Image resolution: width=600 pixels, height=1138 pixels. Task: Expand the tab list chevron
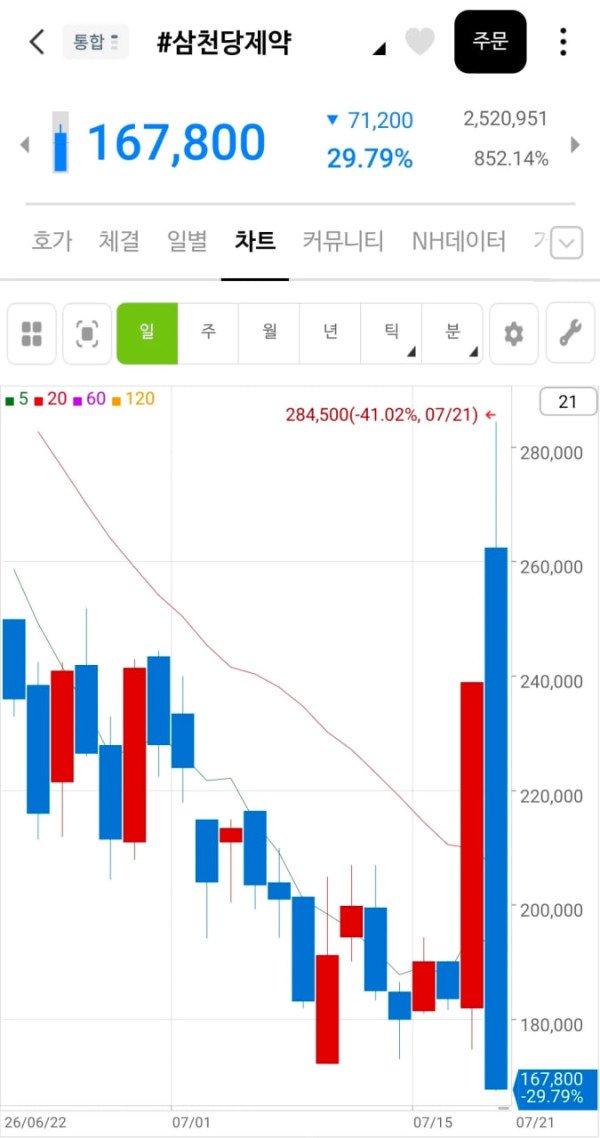click(x=567, y=242)
